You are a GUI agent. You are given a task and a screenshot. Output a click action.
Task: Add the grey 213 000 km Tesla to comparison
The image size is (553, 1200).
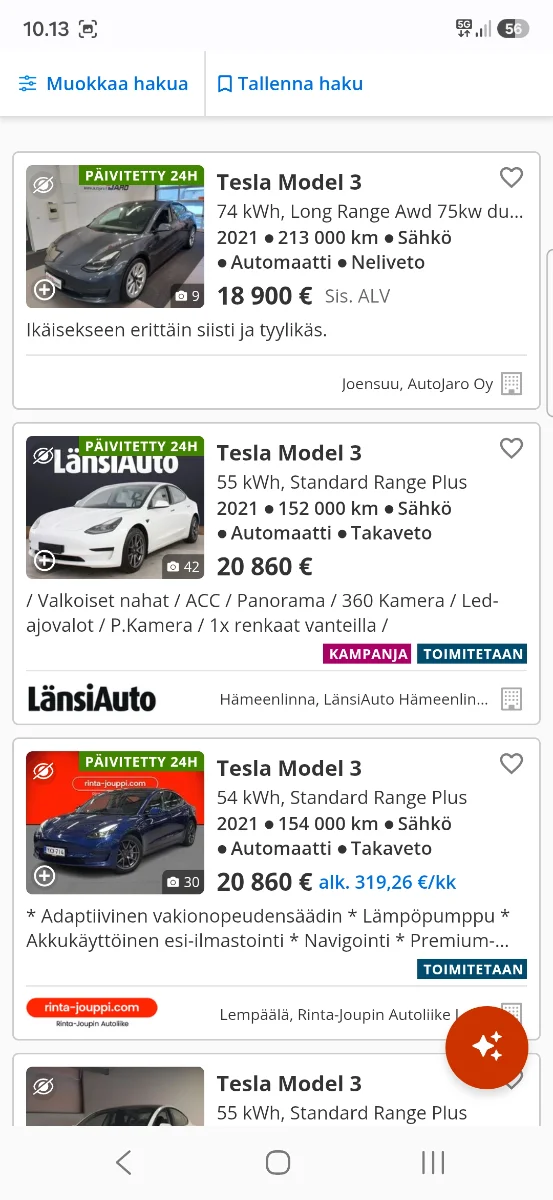point(44,290)
